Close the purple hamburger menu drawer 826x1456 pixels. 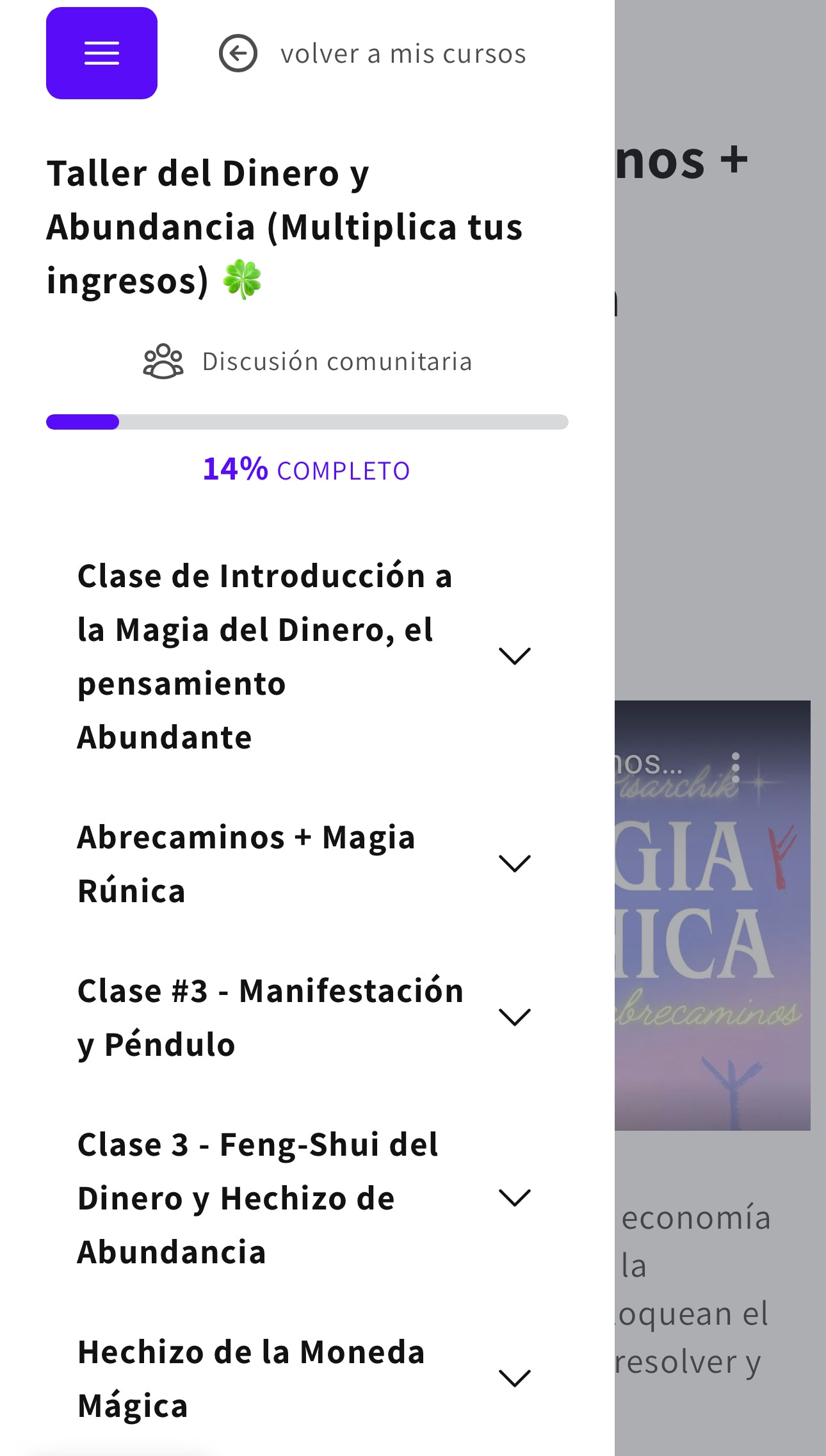(101, 53)
